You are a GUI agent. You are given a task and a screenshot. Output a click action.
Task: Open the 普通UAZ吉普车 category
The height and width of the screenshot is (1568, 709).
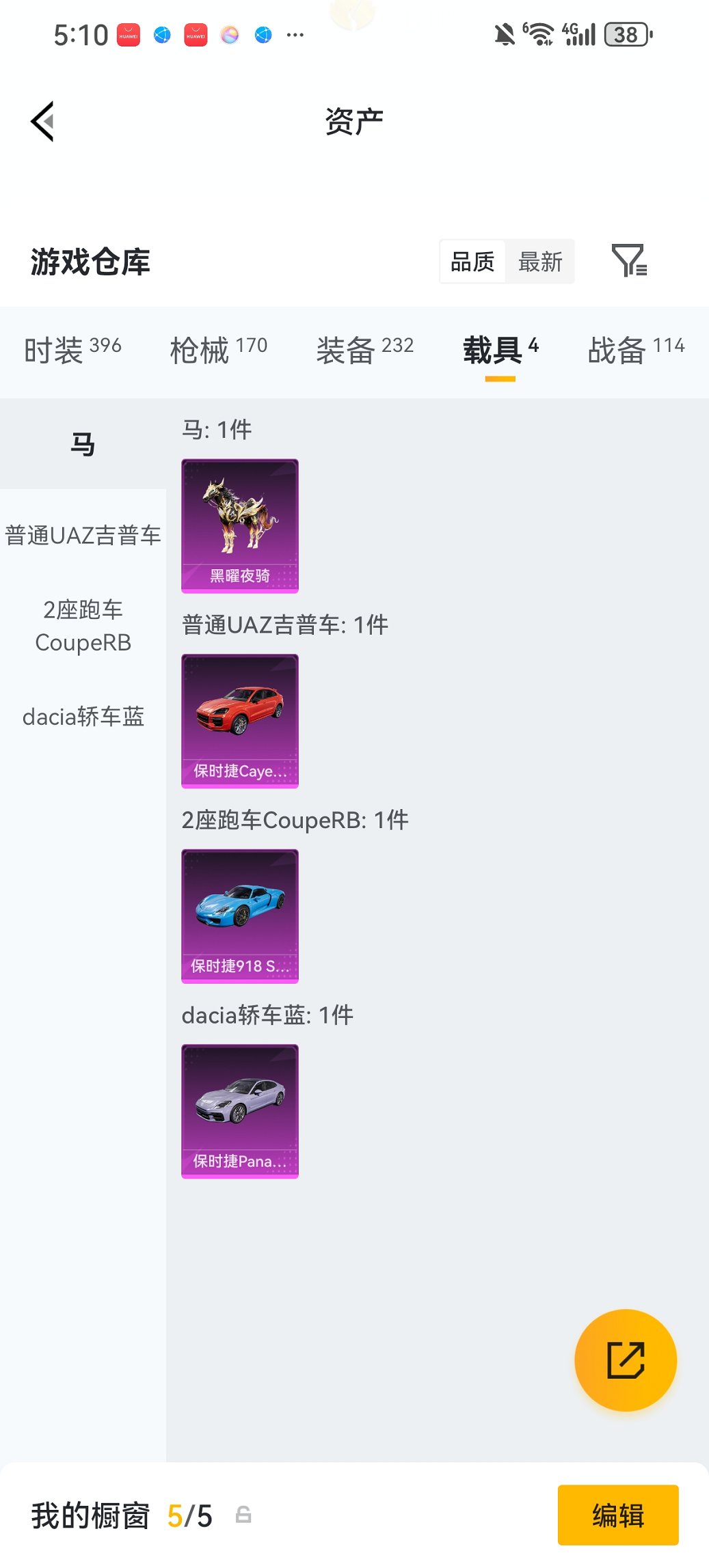click(x=83, y=536)
